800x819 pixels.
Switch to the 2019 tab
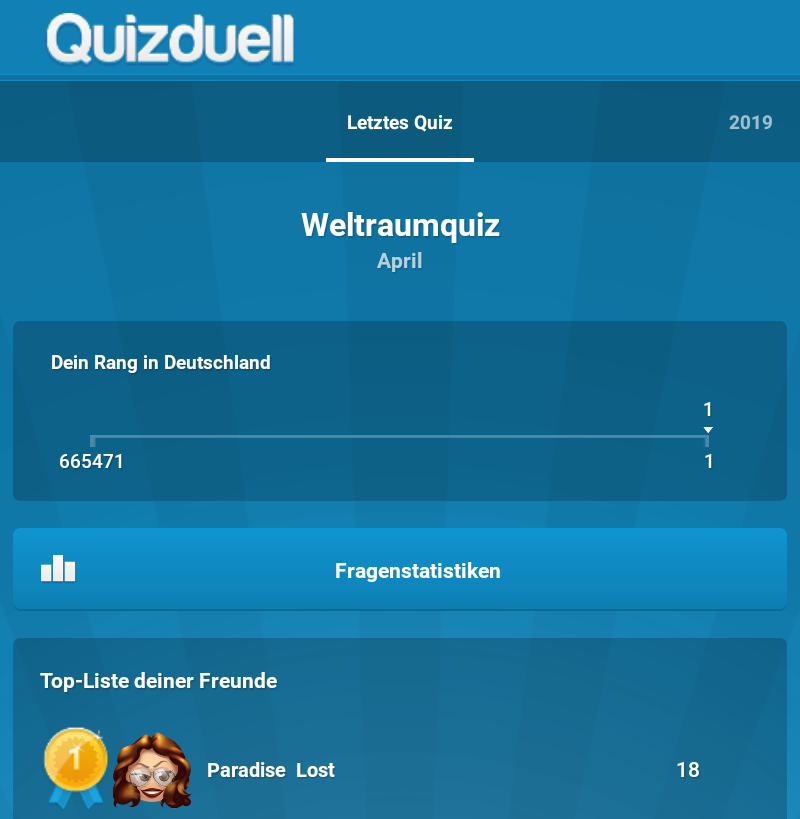750,123
